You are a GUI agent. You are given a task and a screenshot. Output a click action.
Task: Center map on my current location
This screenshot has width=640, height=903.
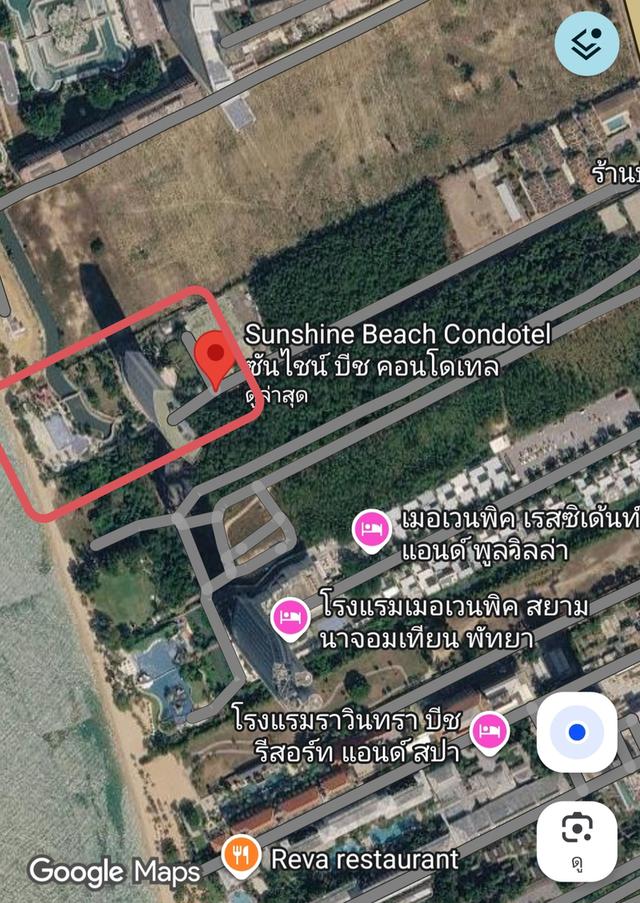(577, 733)
